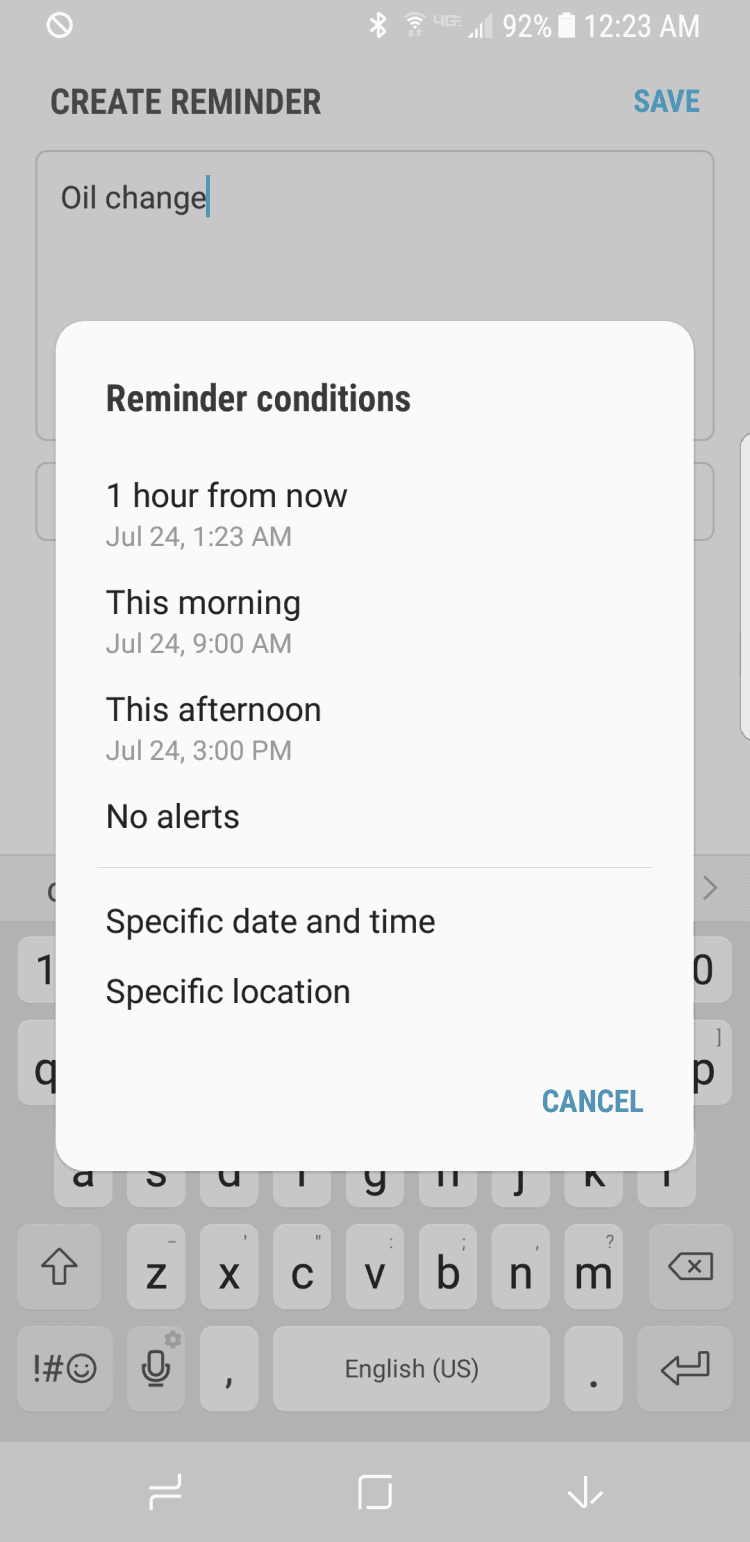
Task: Pick This afternoon at 3:00 PM
Action: [374, 728]
